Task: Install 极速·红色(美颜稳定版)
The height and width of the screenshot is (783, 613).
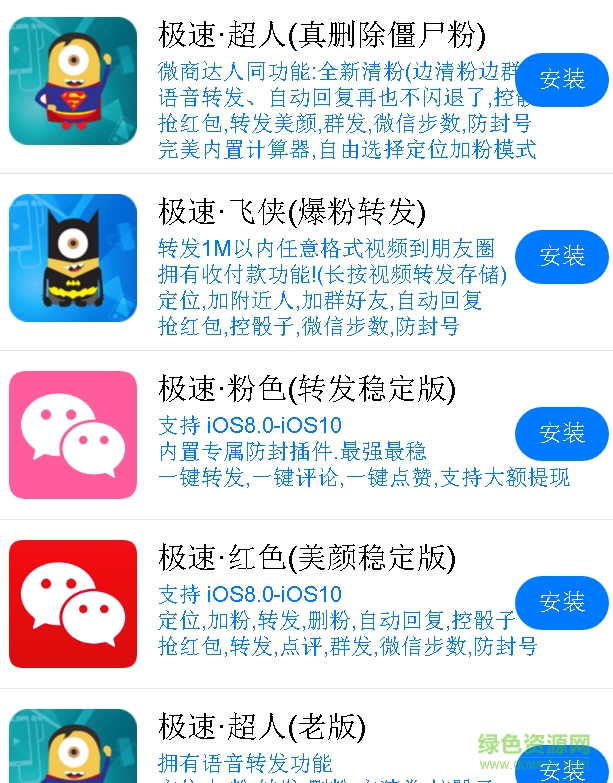Action: pyautogui.click(x=561, y=602)
